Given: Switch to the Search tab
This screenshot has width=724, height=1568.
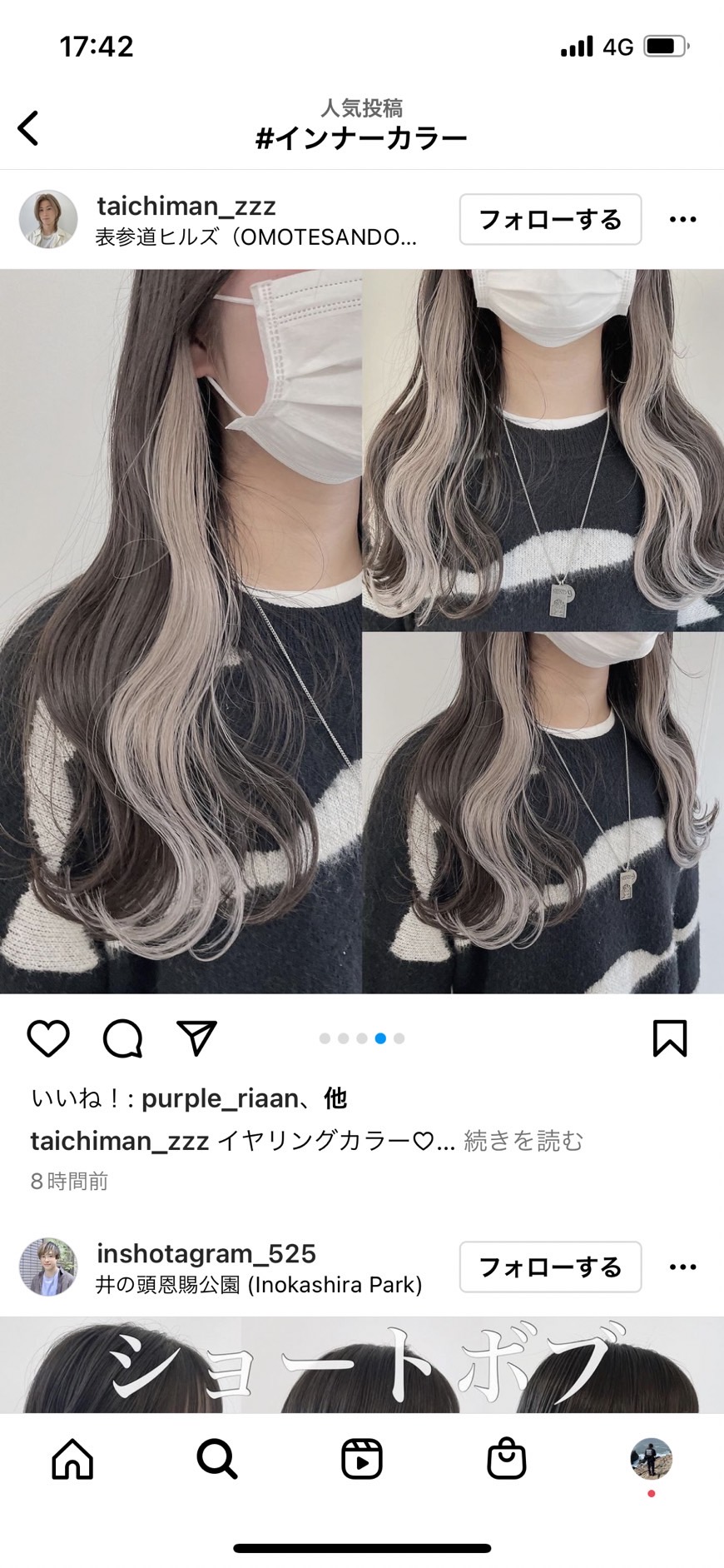Looking at the screenshot, I should coord(217,1460).
